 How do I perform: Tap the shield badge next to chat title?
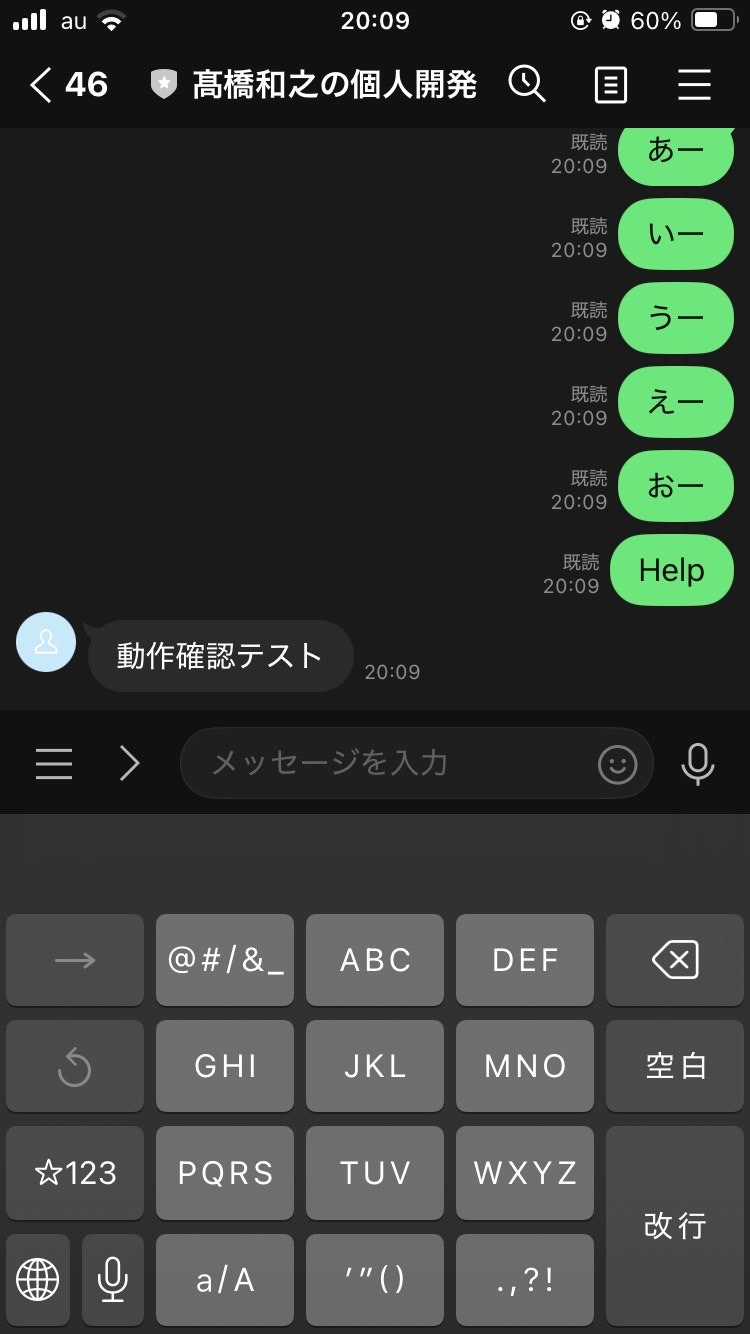(162, 84)
